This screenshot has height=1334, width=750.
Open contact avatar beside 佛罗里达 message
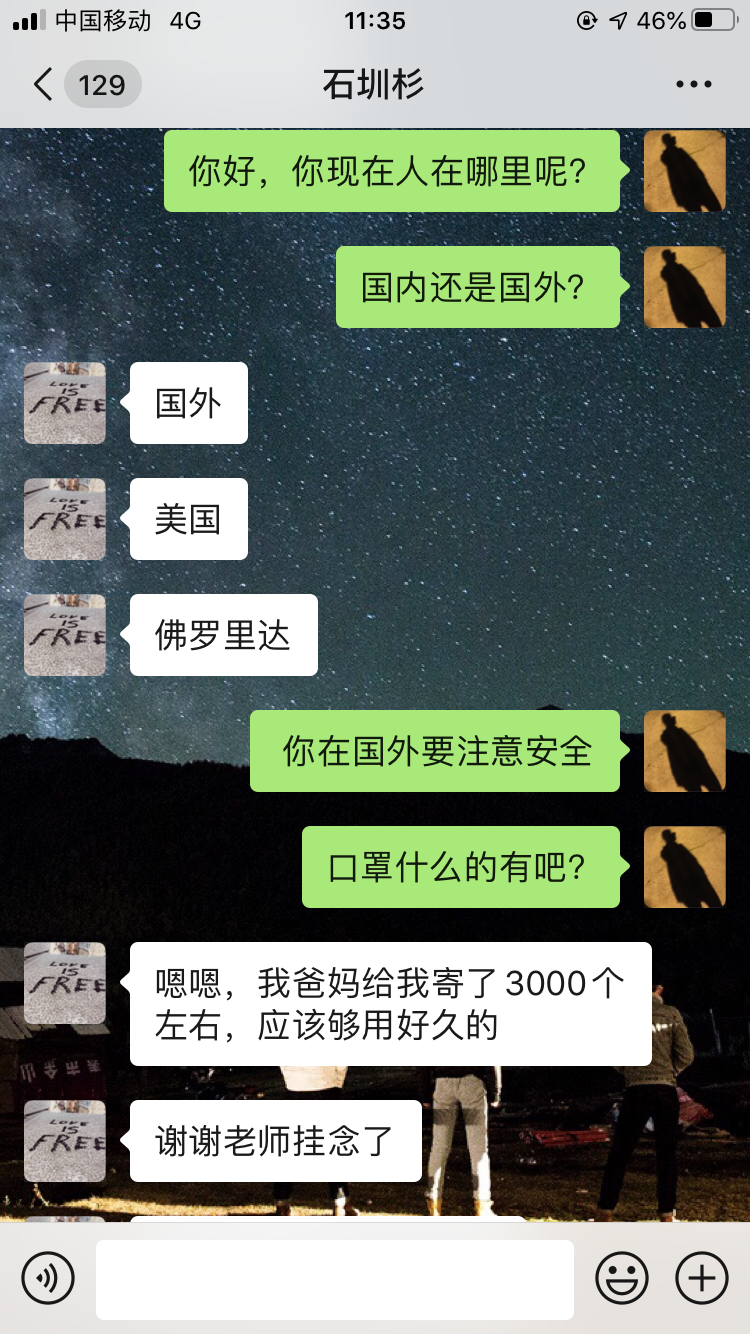[x=65, y=635]
